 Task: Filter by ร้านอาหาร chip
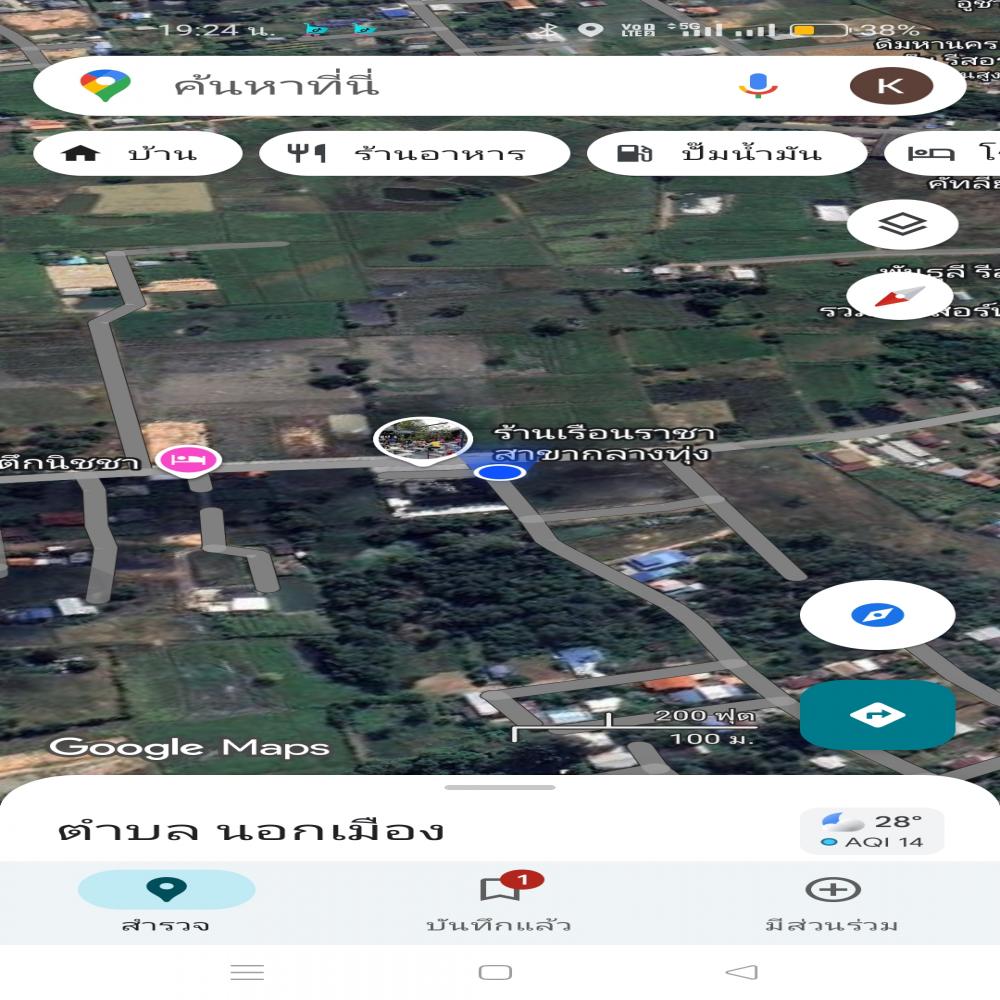click(x=414, y=154)
